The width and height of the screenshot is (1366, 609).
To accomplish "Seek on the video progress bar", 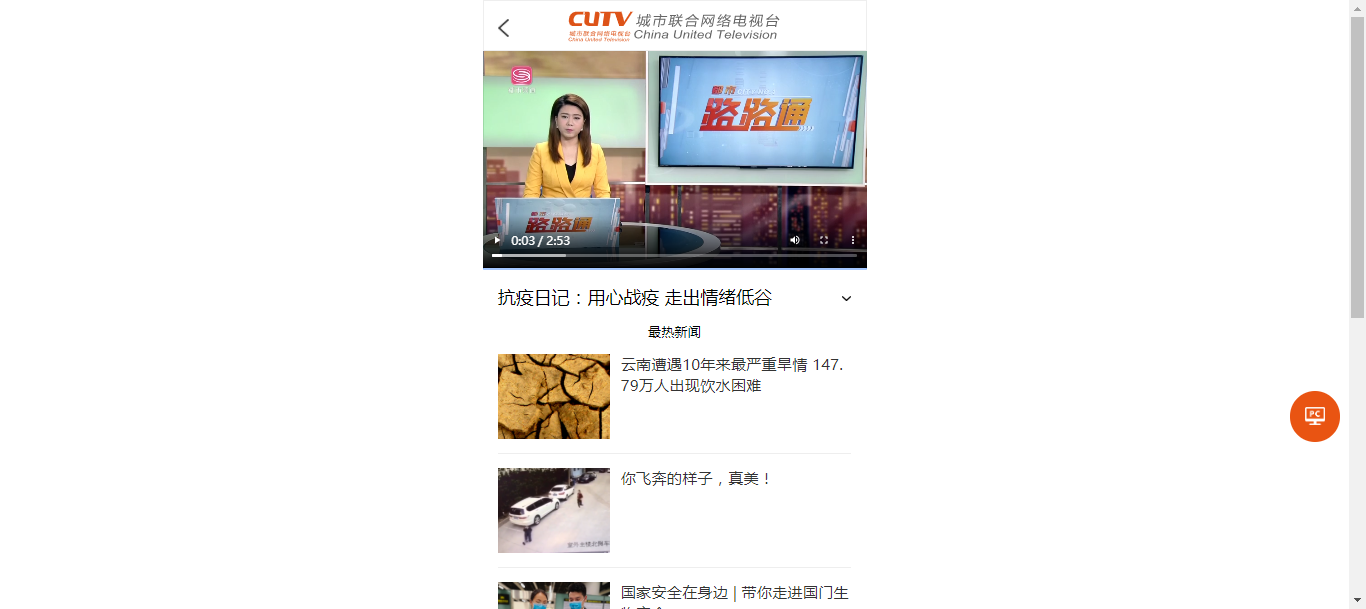I will [674, 255].
